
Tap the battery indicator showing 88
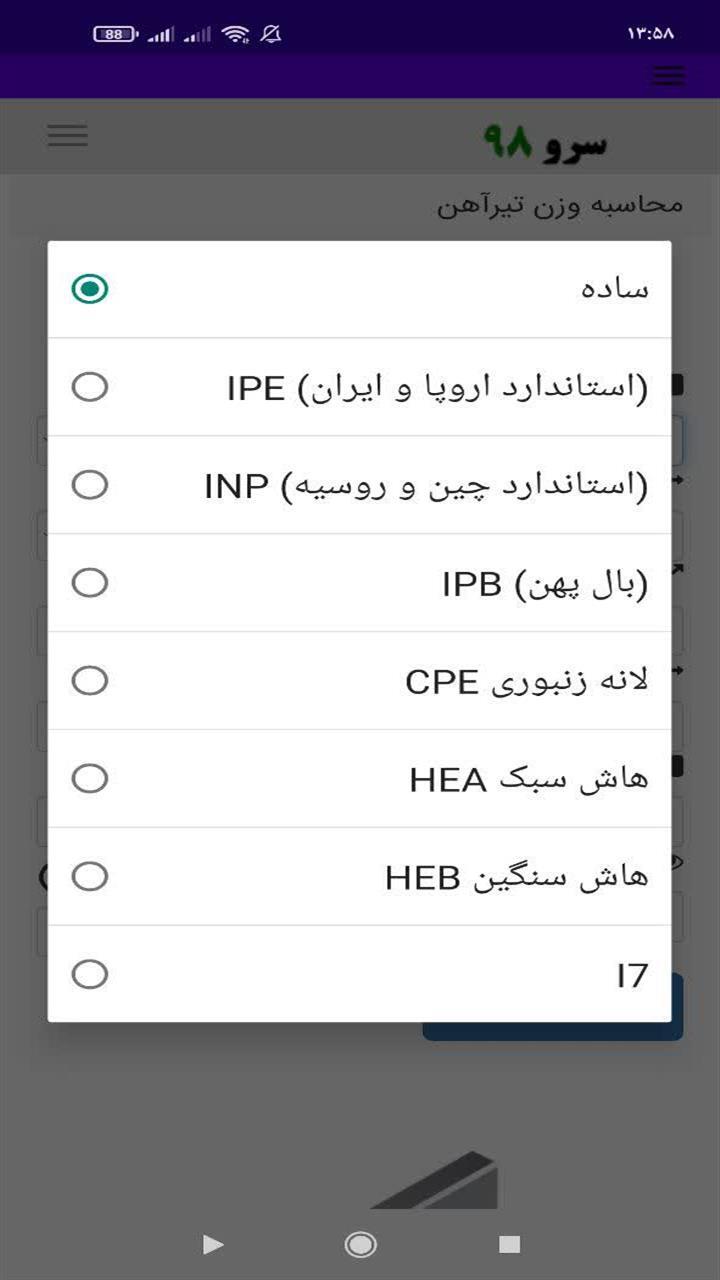pyautogui.click(x=113, y=32)
